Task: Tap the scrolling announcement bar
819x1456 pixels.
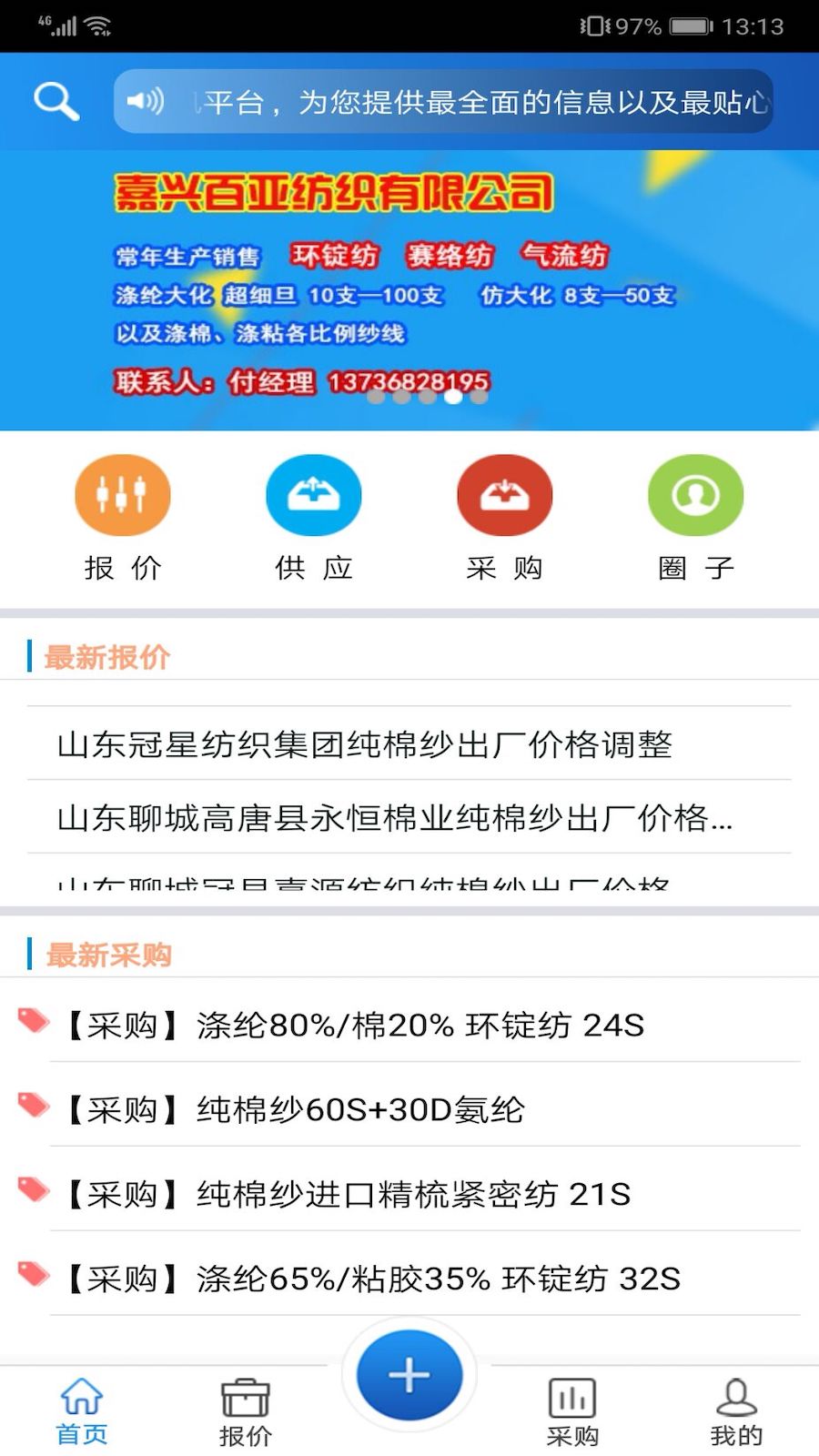Action: point(443,101)
